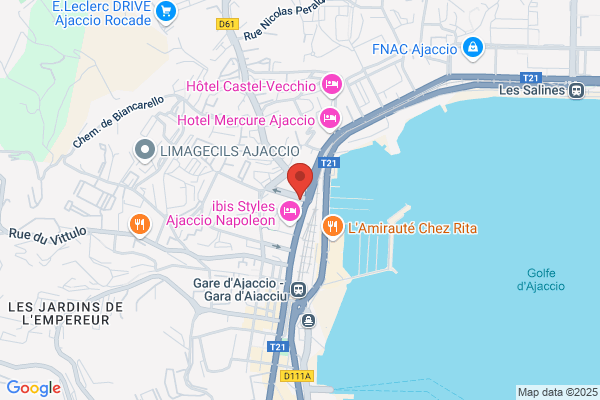Tap the LIMAGECILS AJACCIO marker
600x400 pixels.
coord(145,151)
